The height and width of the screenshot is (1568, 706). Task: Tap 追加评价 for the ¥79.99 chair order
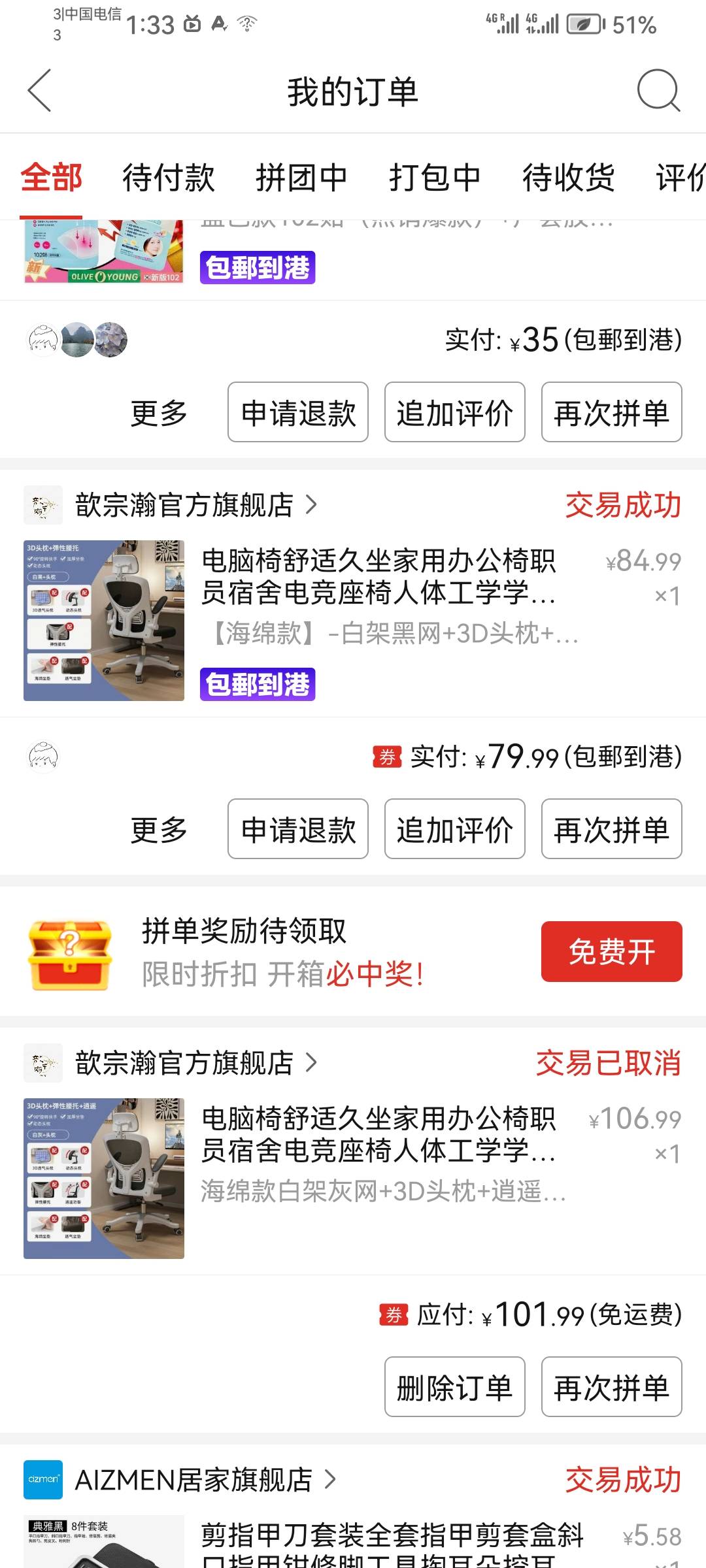454,830
